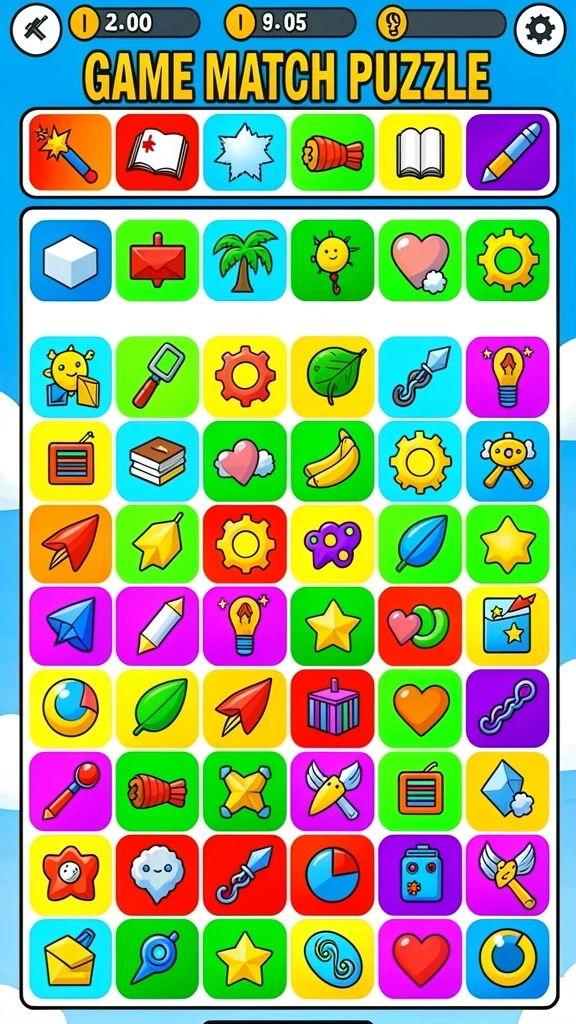The image size is (576, 1024).
Task: Select the blue paper plane tile
Action: [70, 626]
